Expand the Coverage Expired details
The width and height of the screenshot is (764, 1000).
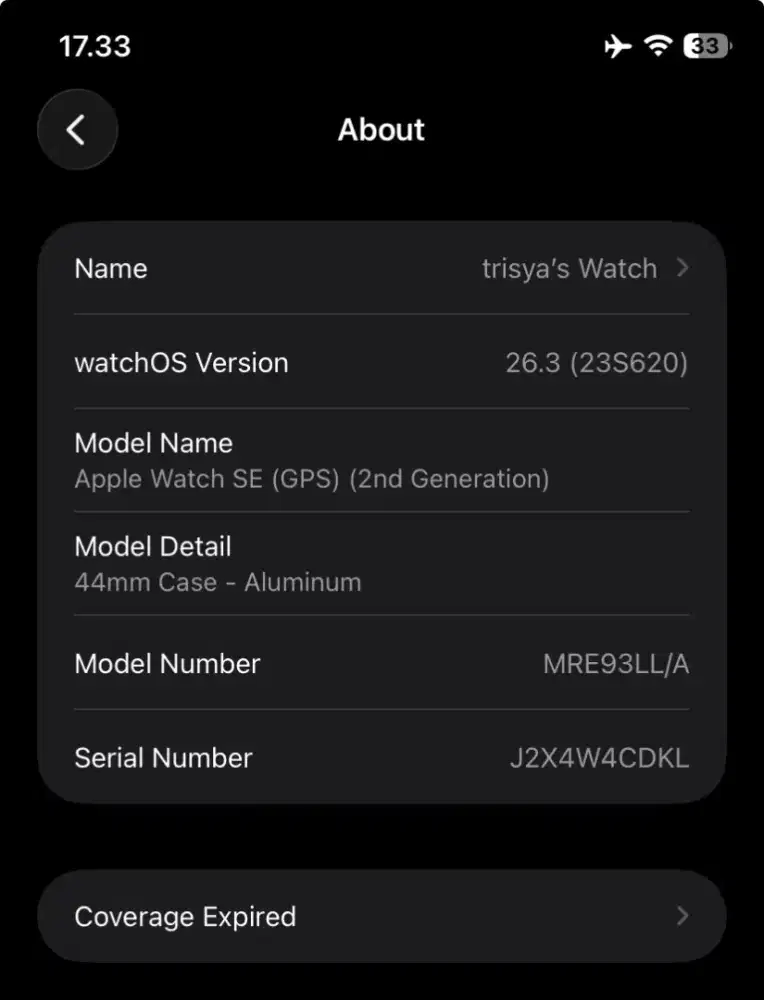click(380, 916)
